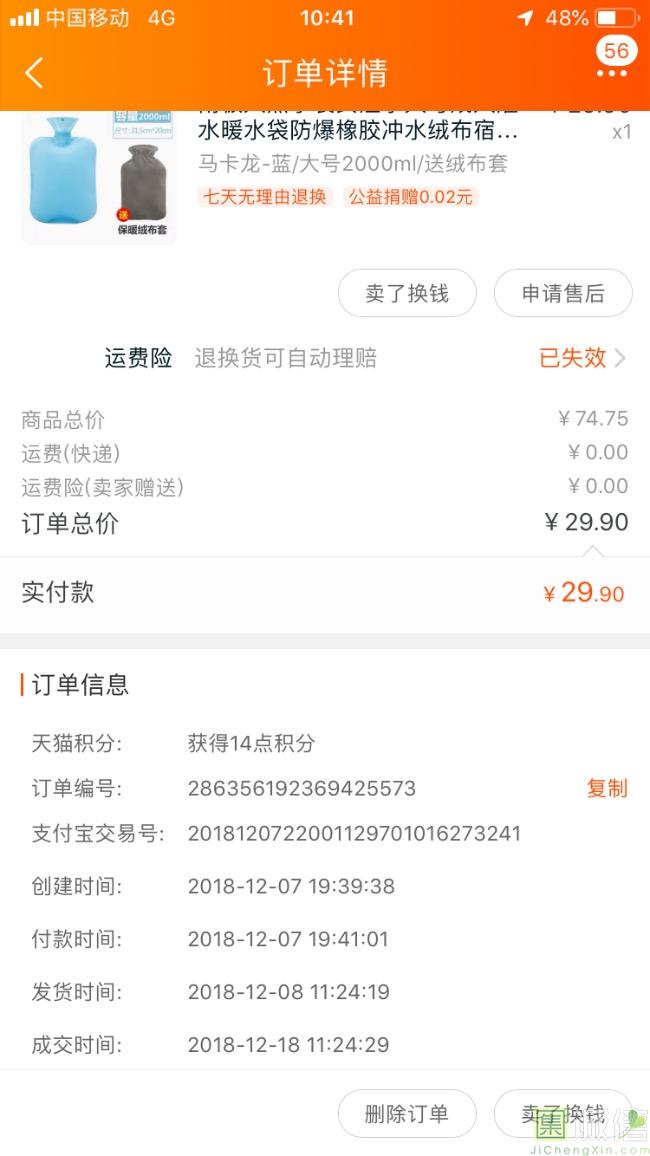
Task: Open the hot water bottle product image
Action: 99,178
